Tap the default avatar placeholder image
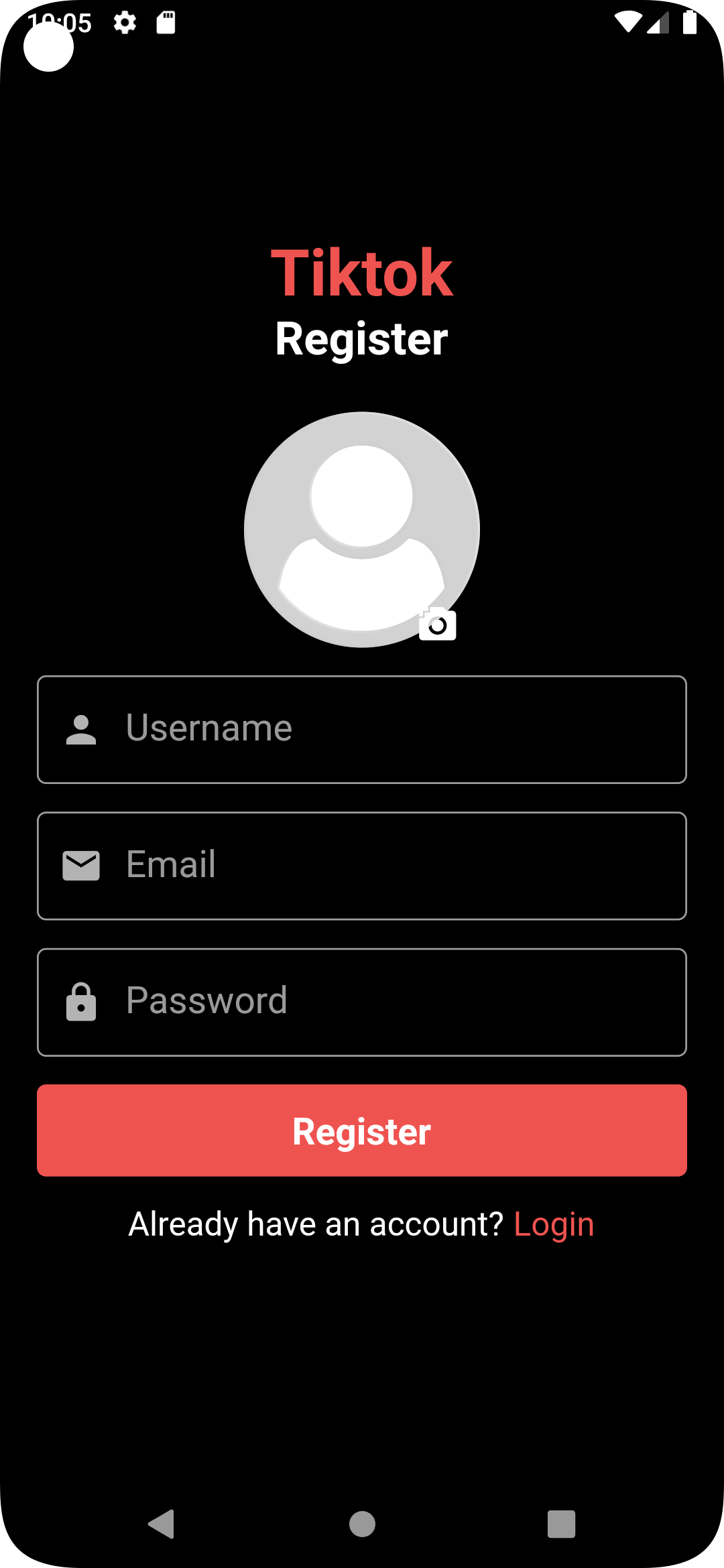Viewport: 724px width, 1568px height. [361, 529]
